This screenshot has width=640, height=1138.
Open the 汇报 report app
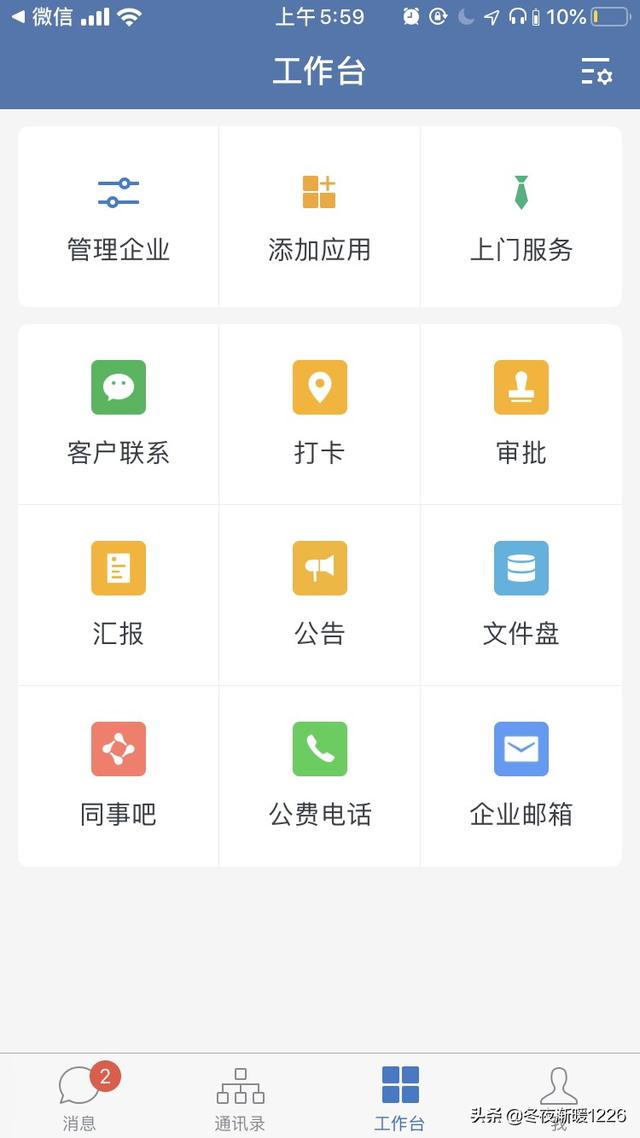[118, 593]
